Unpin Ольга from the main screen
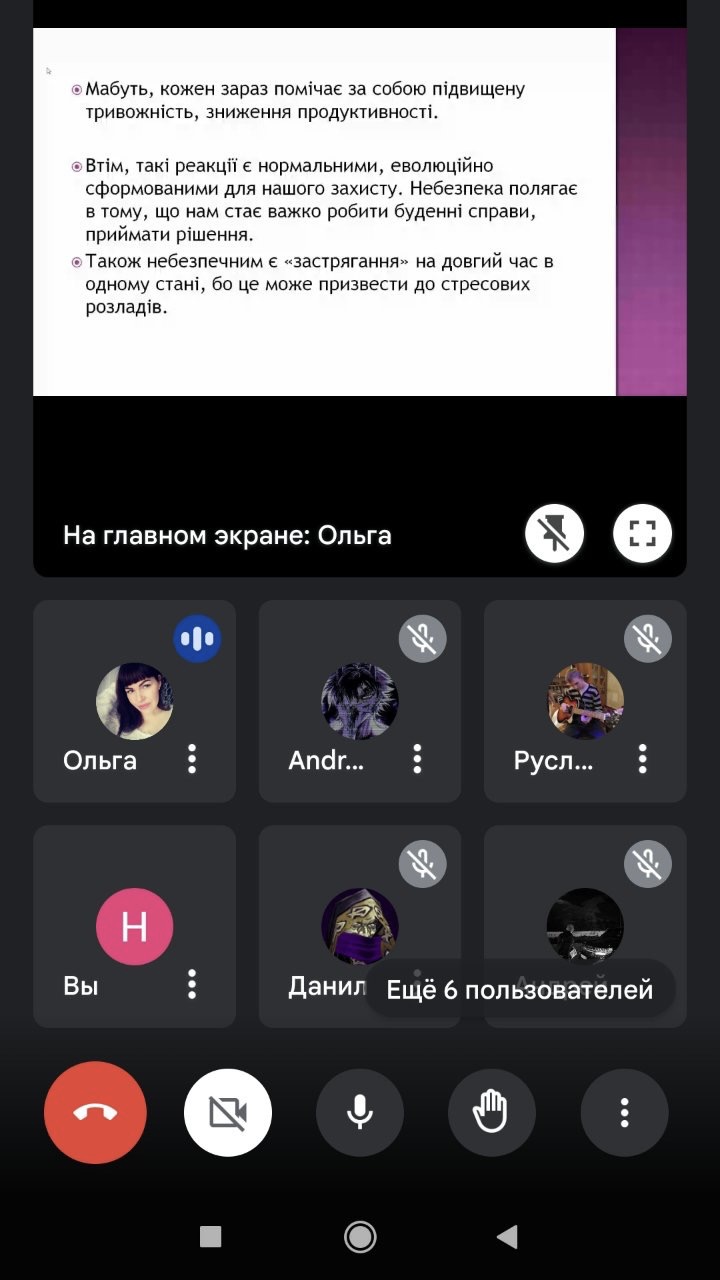Image resolution: width=720 pixels, height=1280 pixels. [x=555, y=534]
